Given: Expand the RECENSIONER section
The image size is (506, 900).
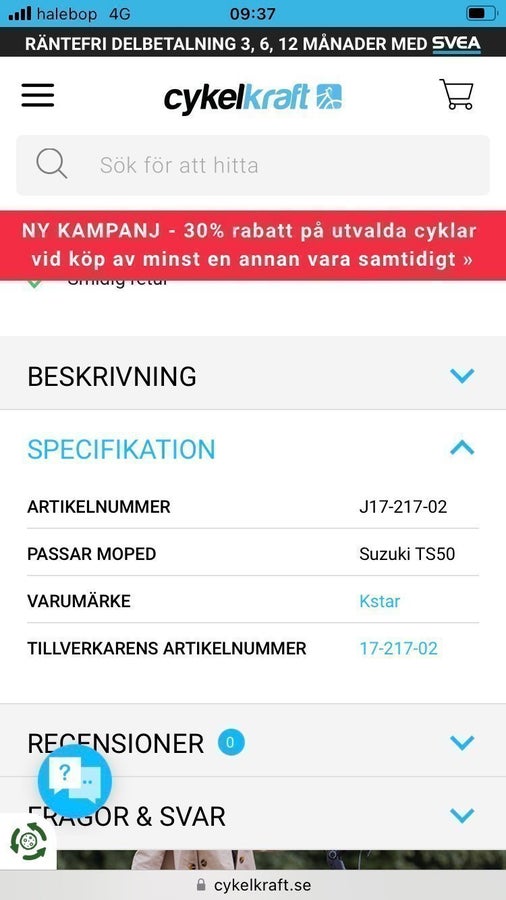Looking at the screenshot, I should [253, 743].
